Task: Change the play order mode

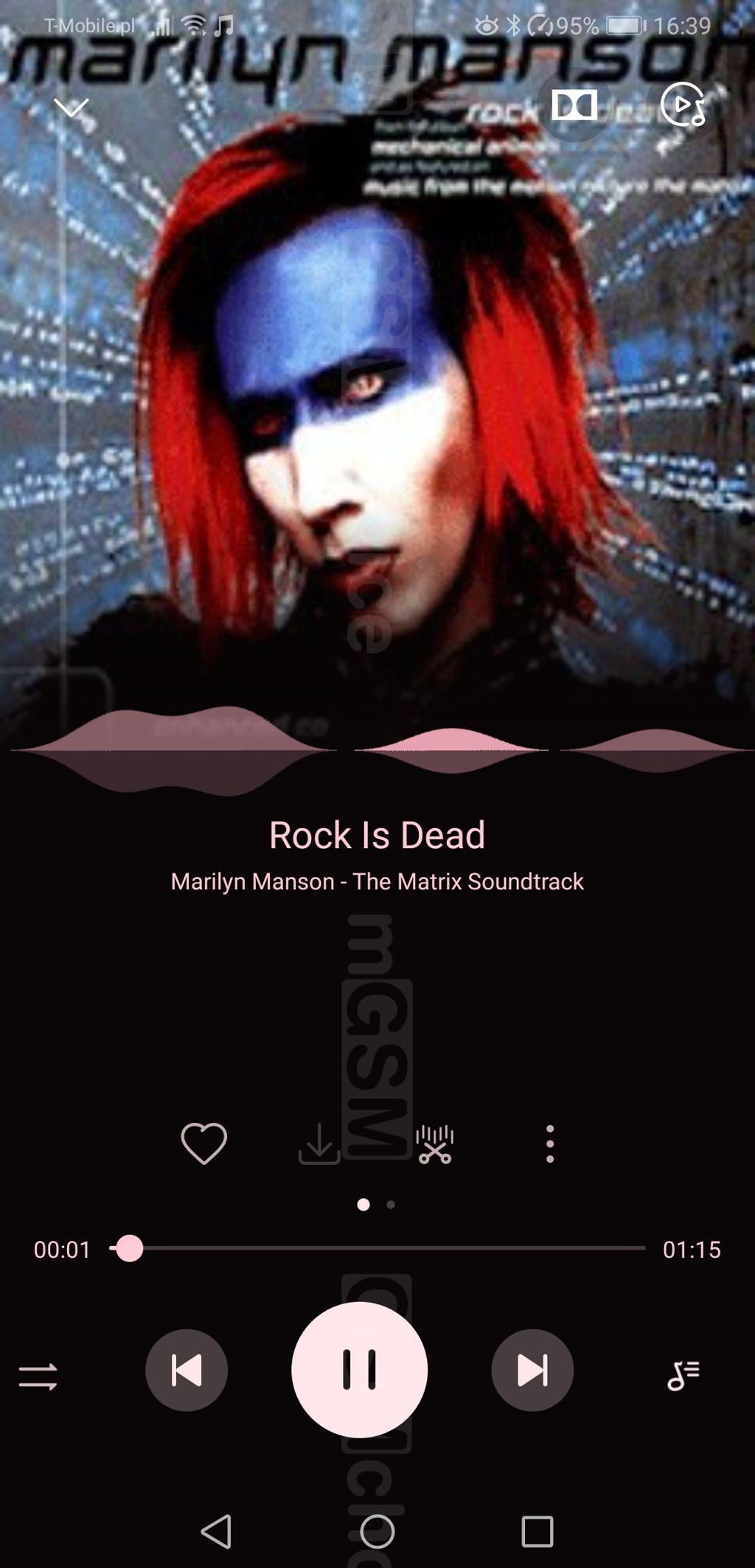Action: click(x=38, y=1376)
